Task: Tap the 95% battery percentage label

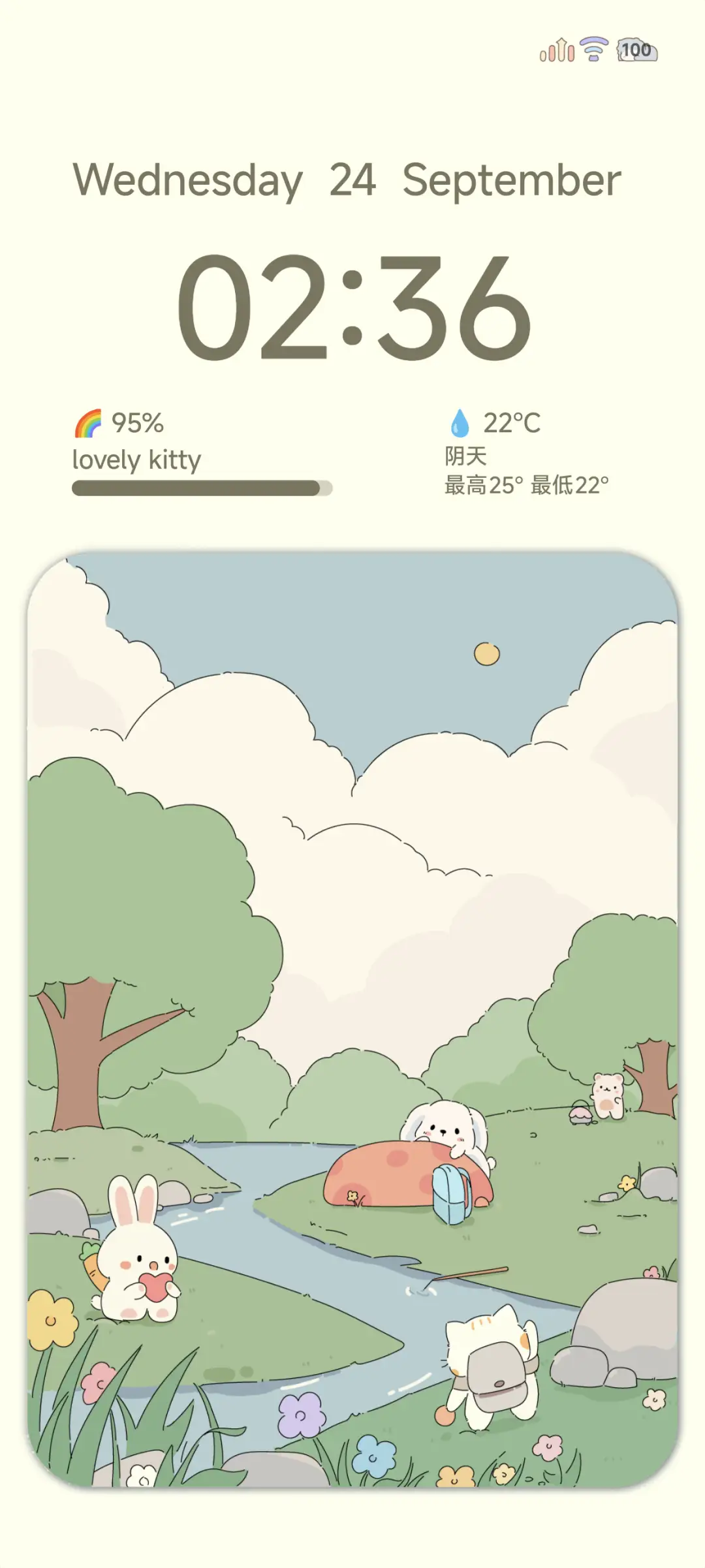Action: pyautogui.click(x=138, y=424)
